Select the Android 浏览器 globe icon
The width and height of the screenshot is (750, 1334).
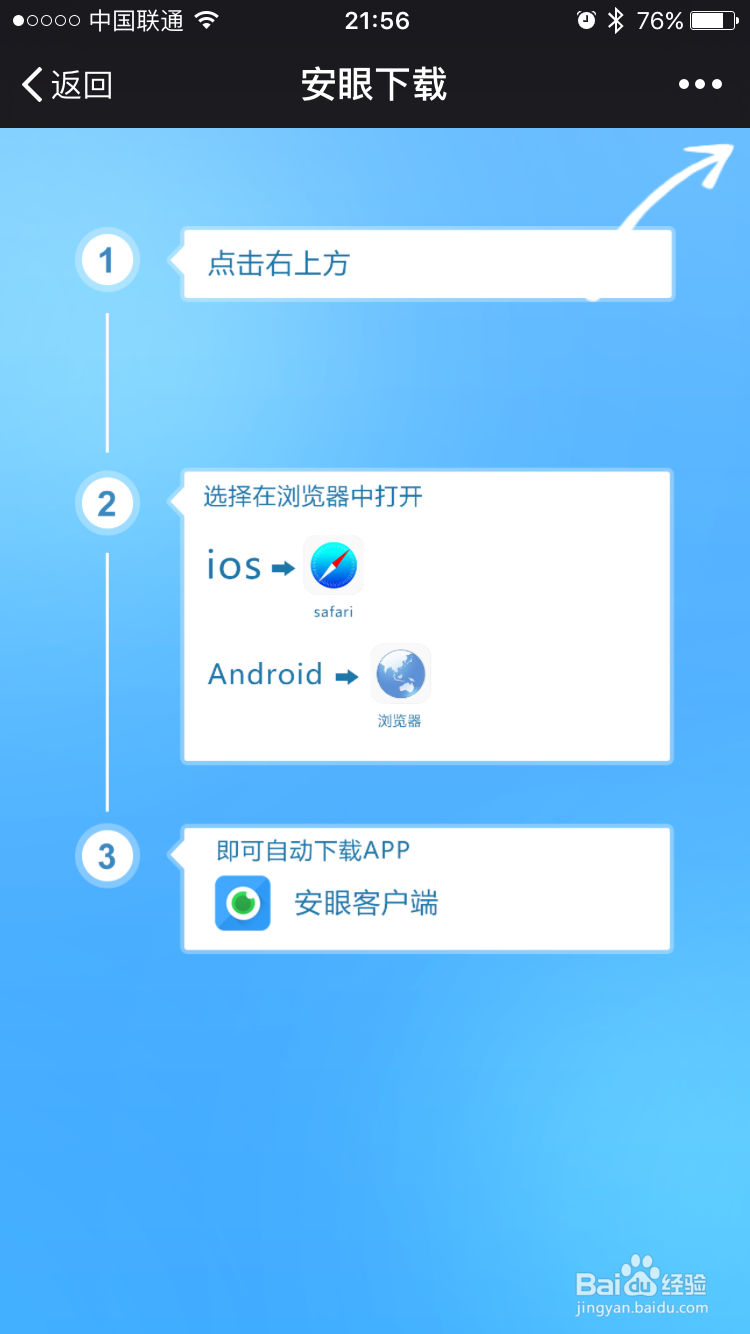tap(399, 673)
